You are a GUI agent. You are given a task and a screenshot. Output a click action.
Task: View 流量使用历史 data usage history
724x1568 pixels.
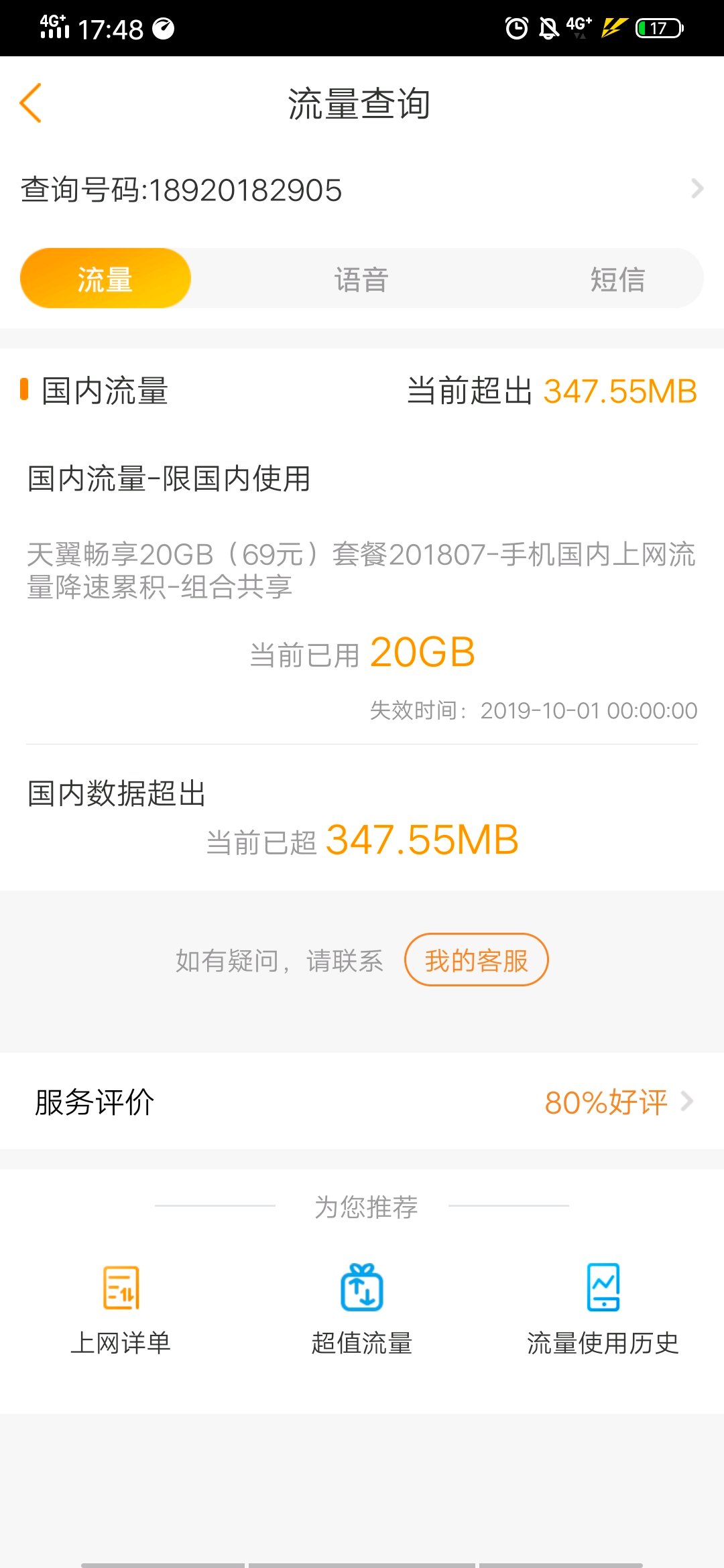[x=603, y=1309]
